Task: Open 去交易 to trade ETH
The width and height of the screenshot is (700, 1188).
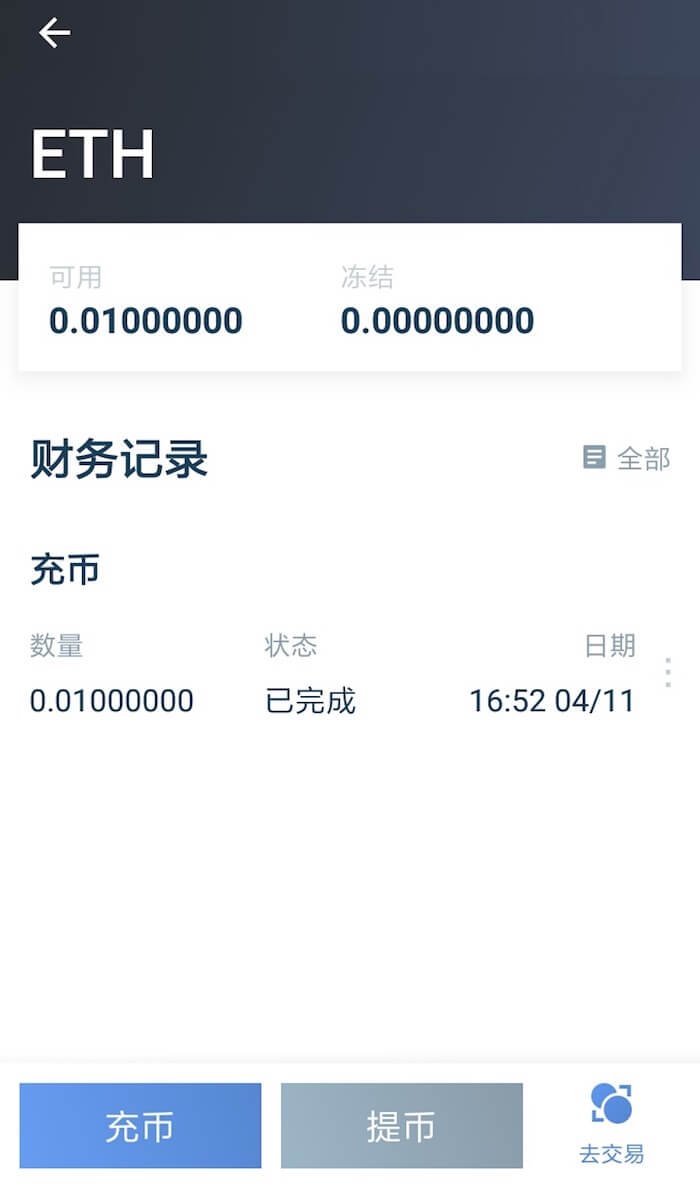Action: [611, 1124]
